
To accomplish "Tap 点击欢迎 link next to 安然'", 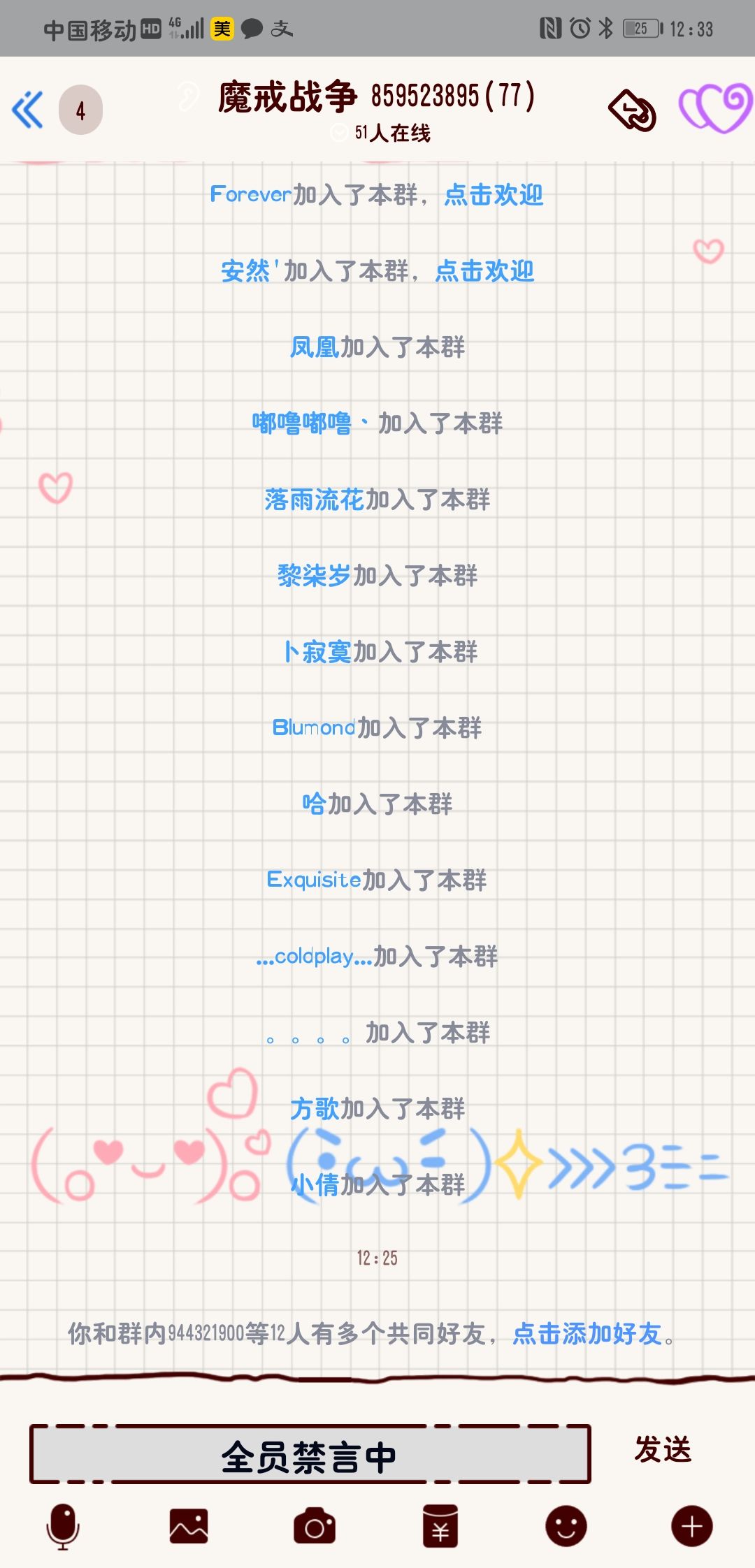I will coord(484,270).
